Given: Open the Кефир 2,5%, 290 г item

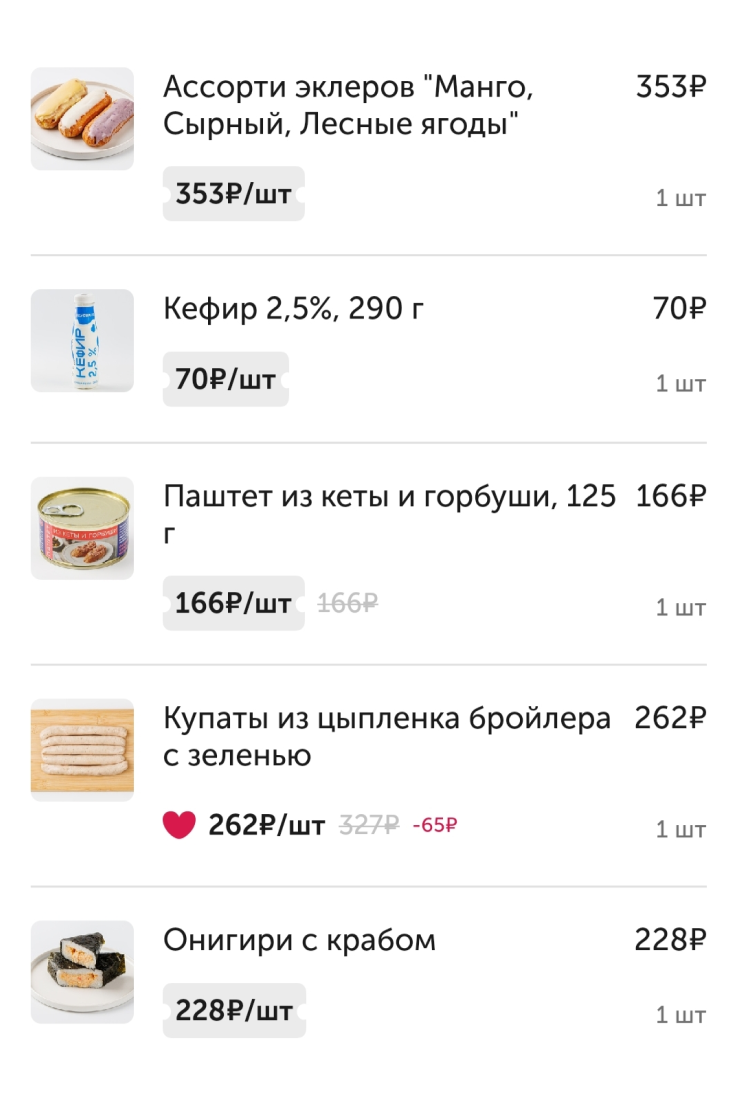Looking at the screenshot, I should [x=293, y=310].
